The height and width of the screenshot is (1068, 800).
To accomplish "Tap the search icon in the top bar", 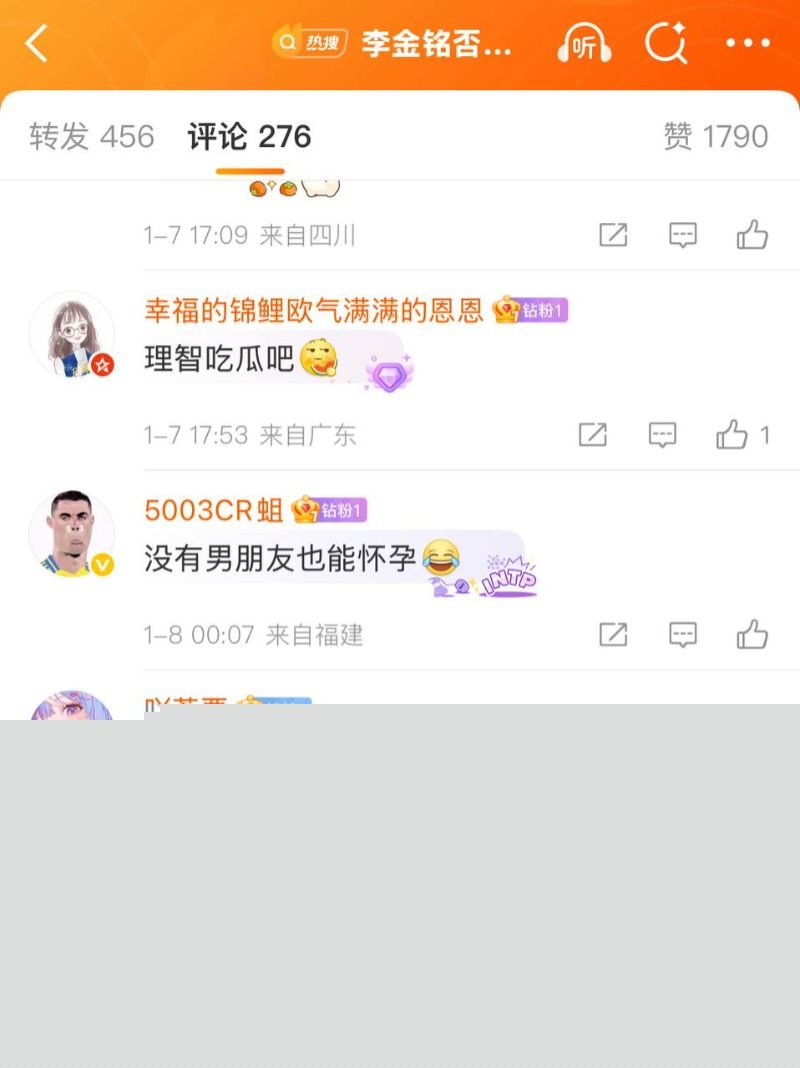I will (666, 43).
